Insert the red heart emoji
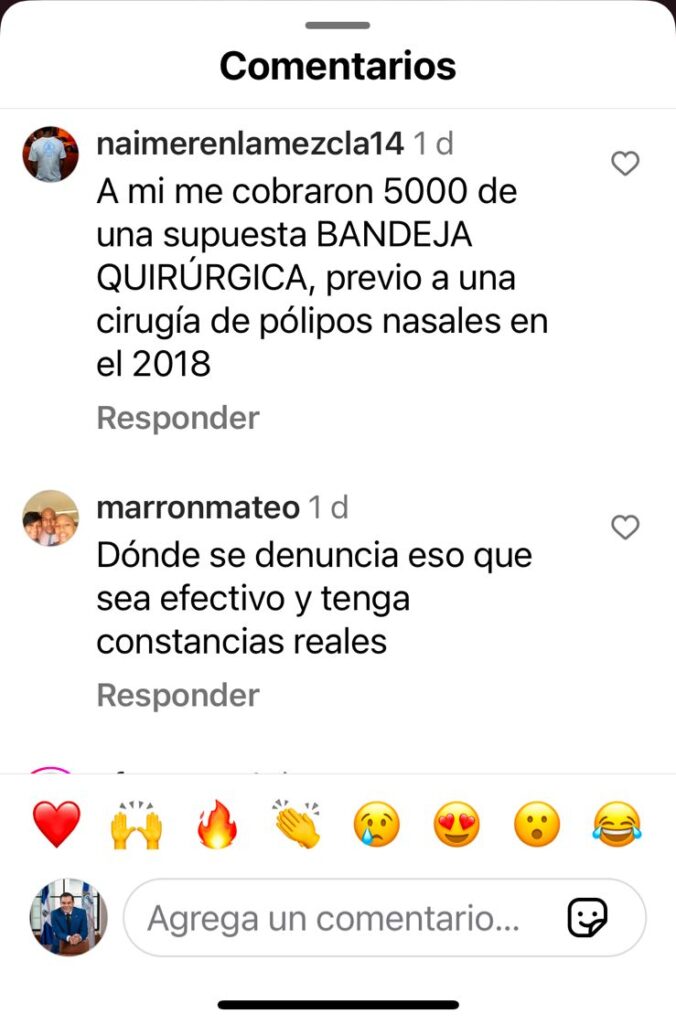The image size is (676, 1024). pos(57,826)
